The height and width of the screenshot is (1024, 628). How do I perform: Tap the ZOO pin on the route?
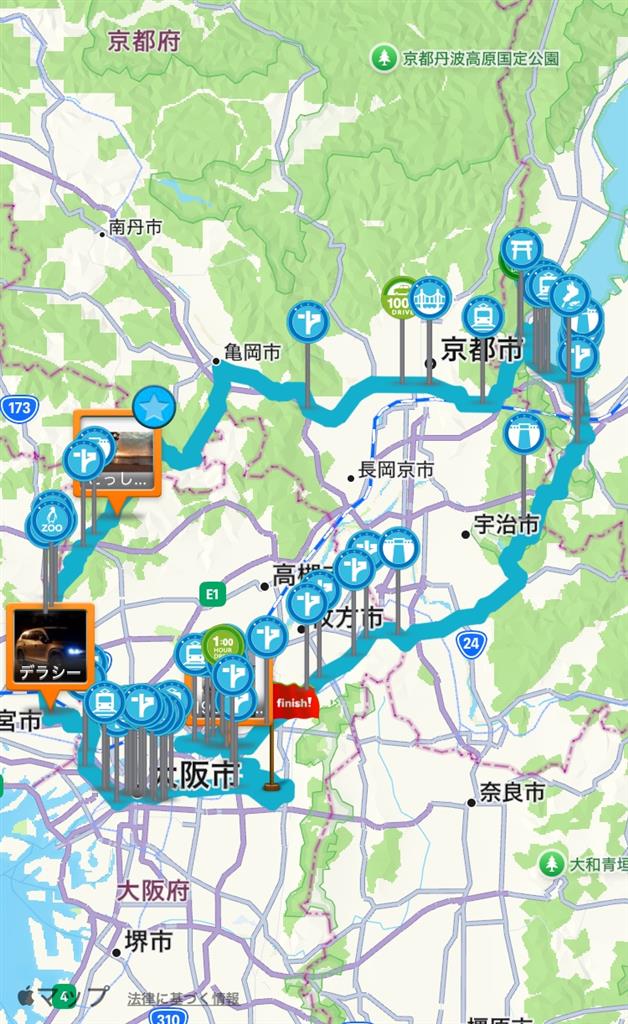[50, 521]
